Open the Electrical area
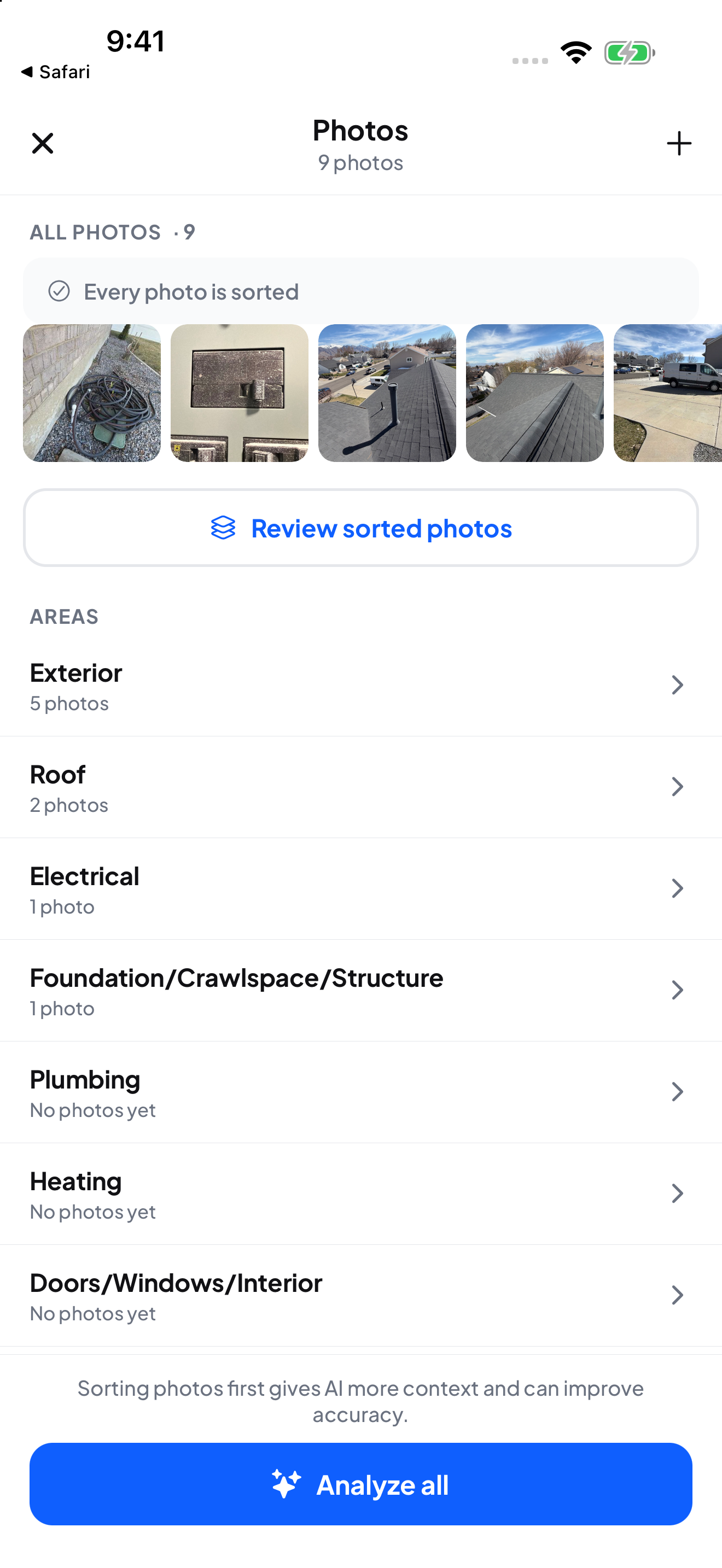Screen dimensions: 722x1568 click(361, 888)
